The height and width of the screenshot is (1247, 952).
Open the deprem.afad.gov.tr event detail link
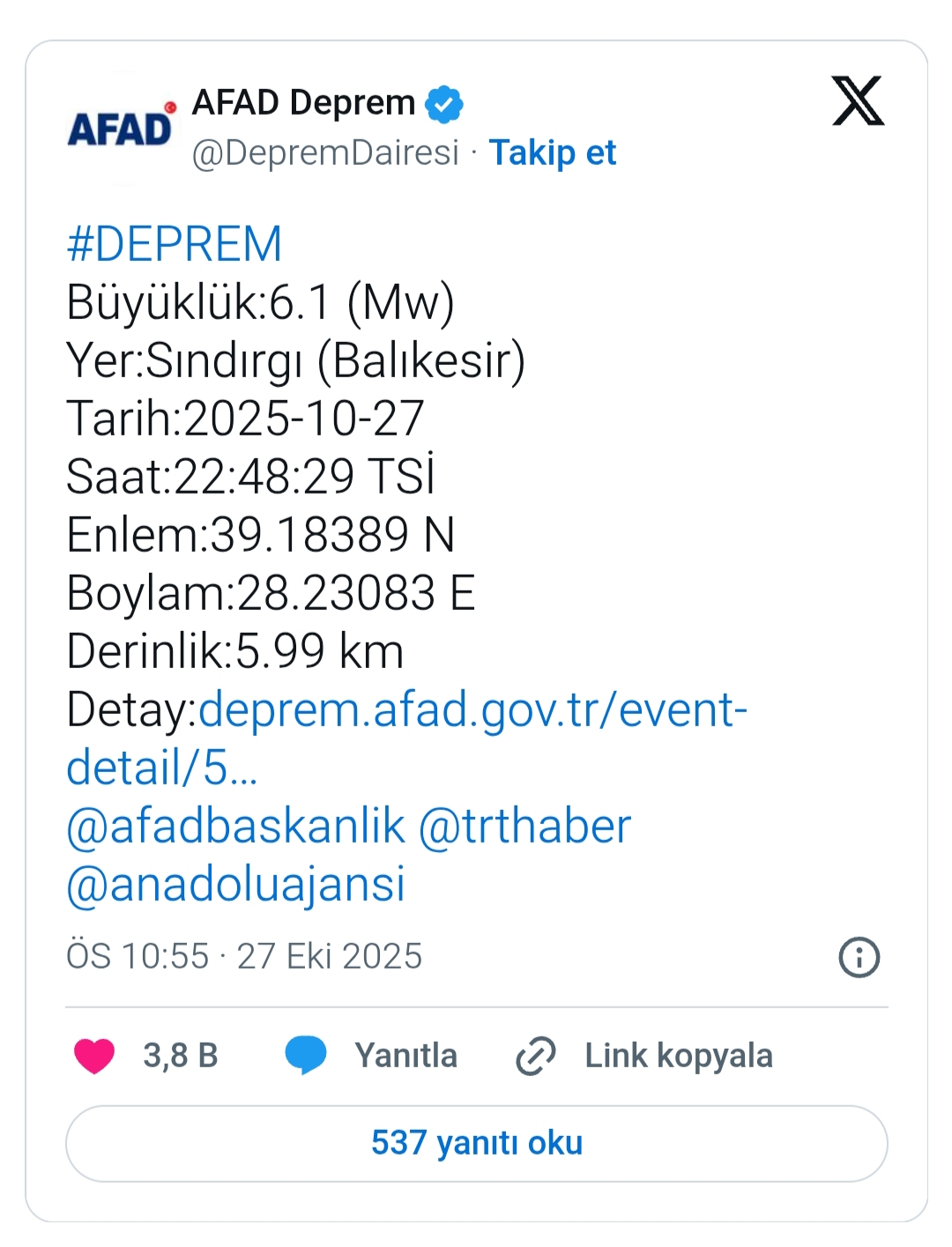coord(472,710)
